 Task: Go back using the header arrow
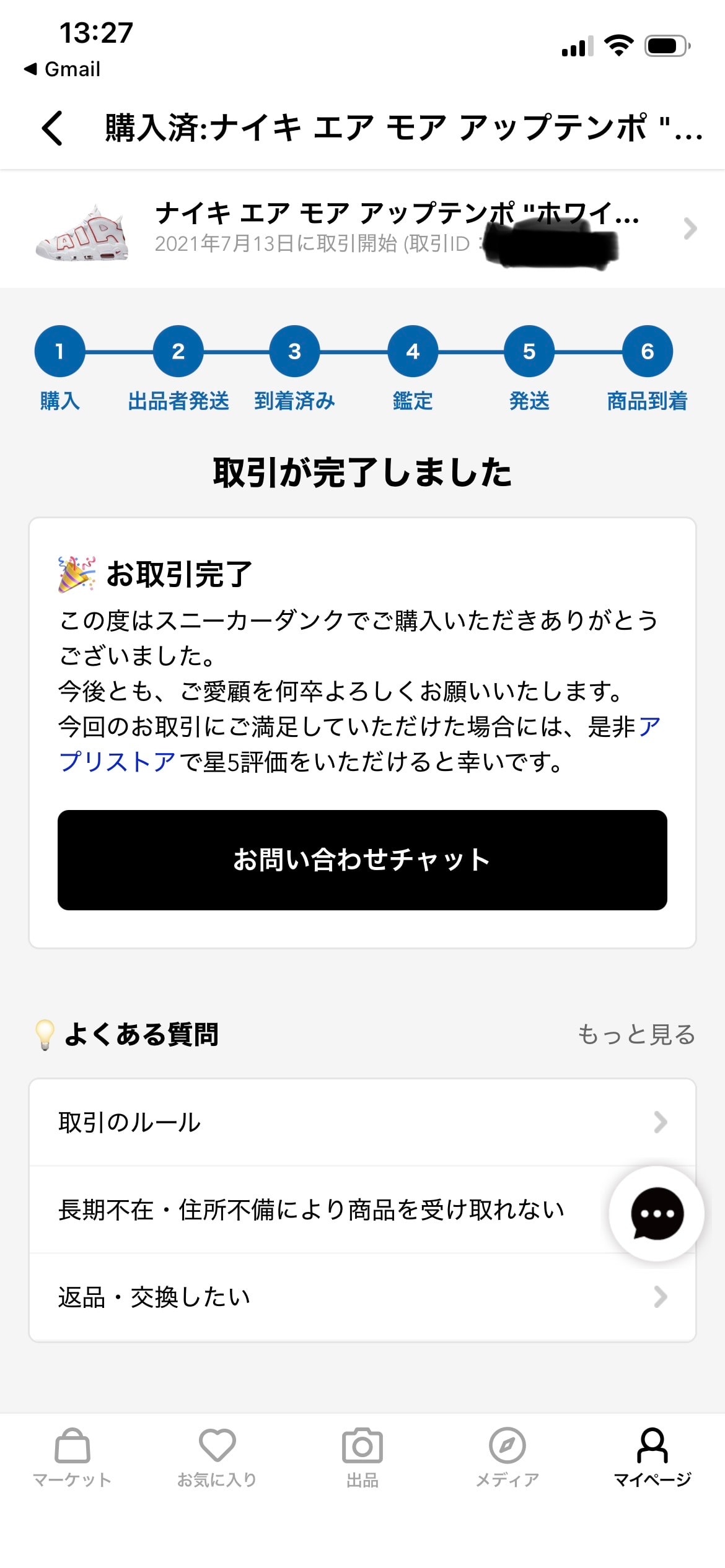point(53,128)
